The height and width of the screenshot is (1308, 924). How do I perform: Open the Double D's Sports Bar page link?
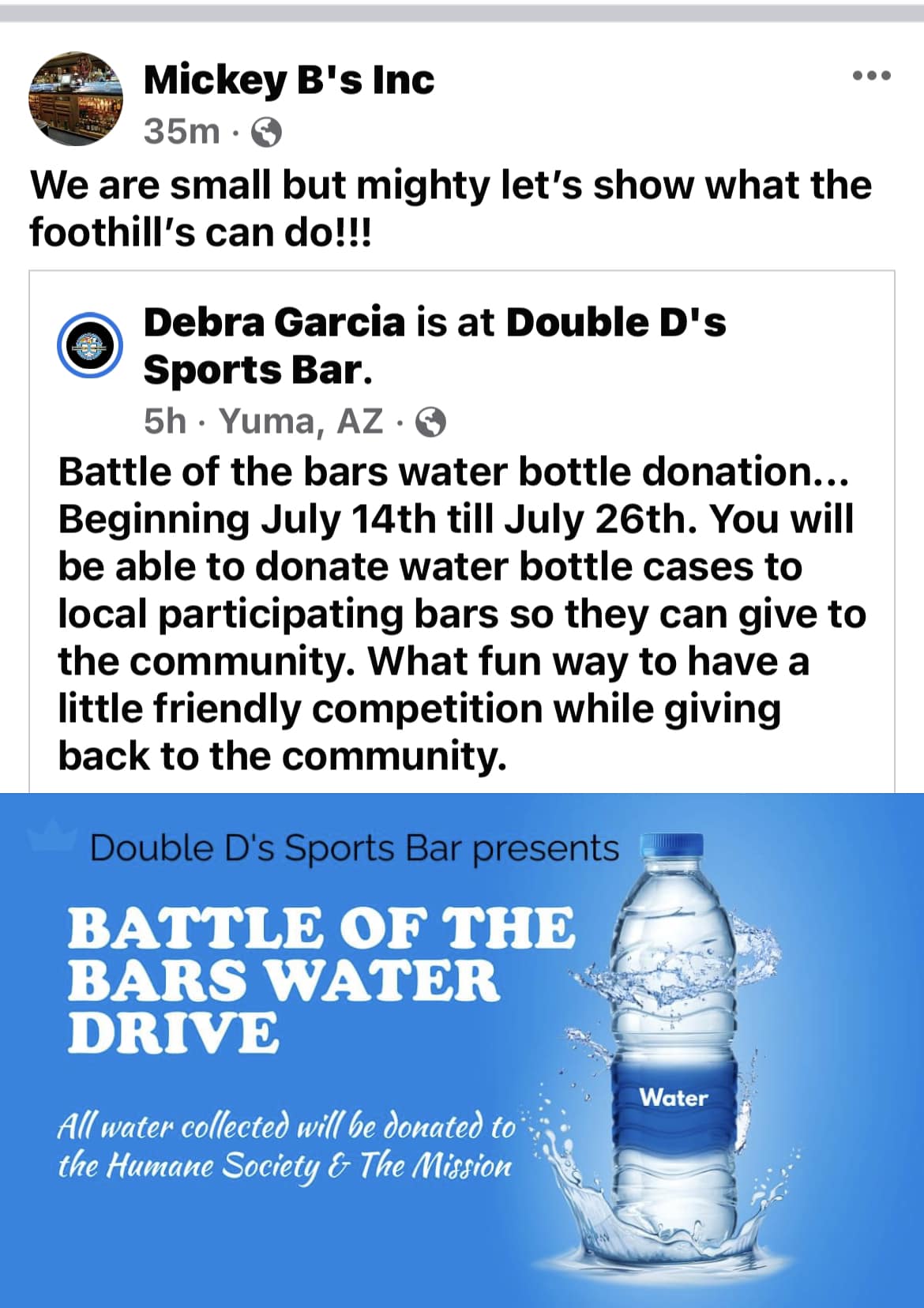(x=615, y=323)
